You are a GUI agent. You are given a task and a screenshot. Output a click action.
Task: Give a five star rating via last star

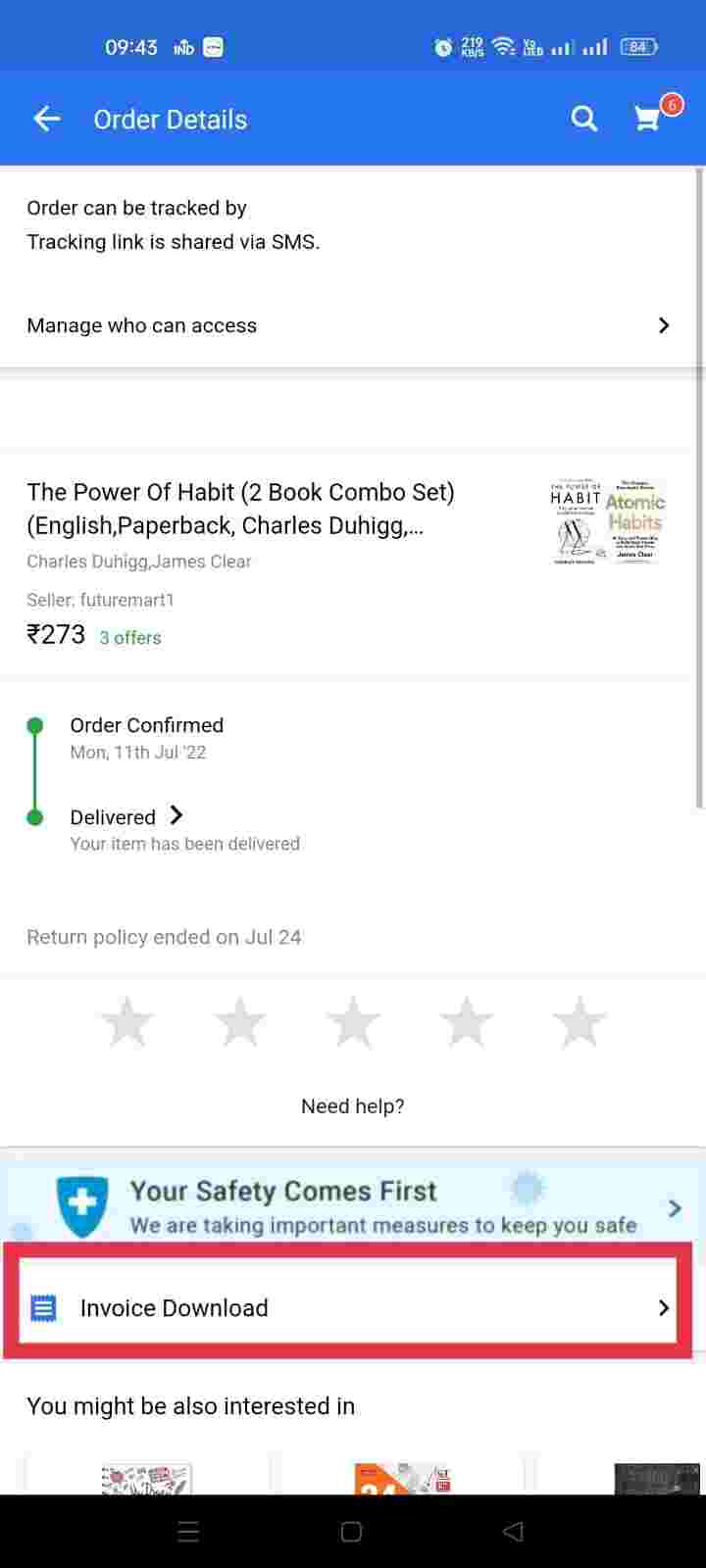[x=579, y=1021]
